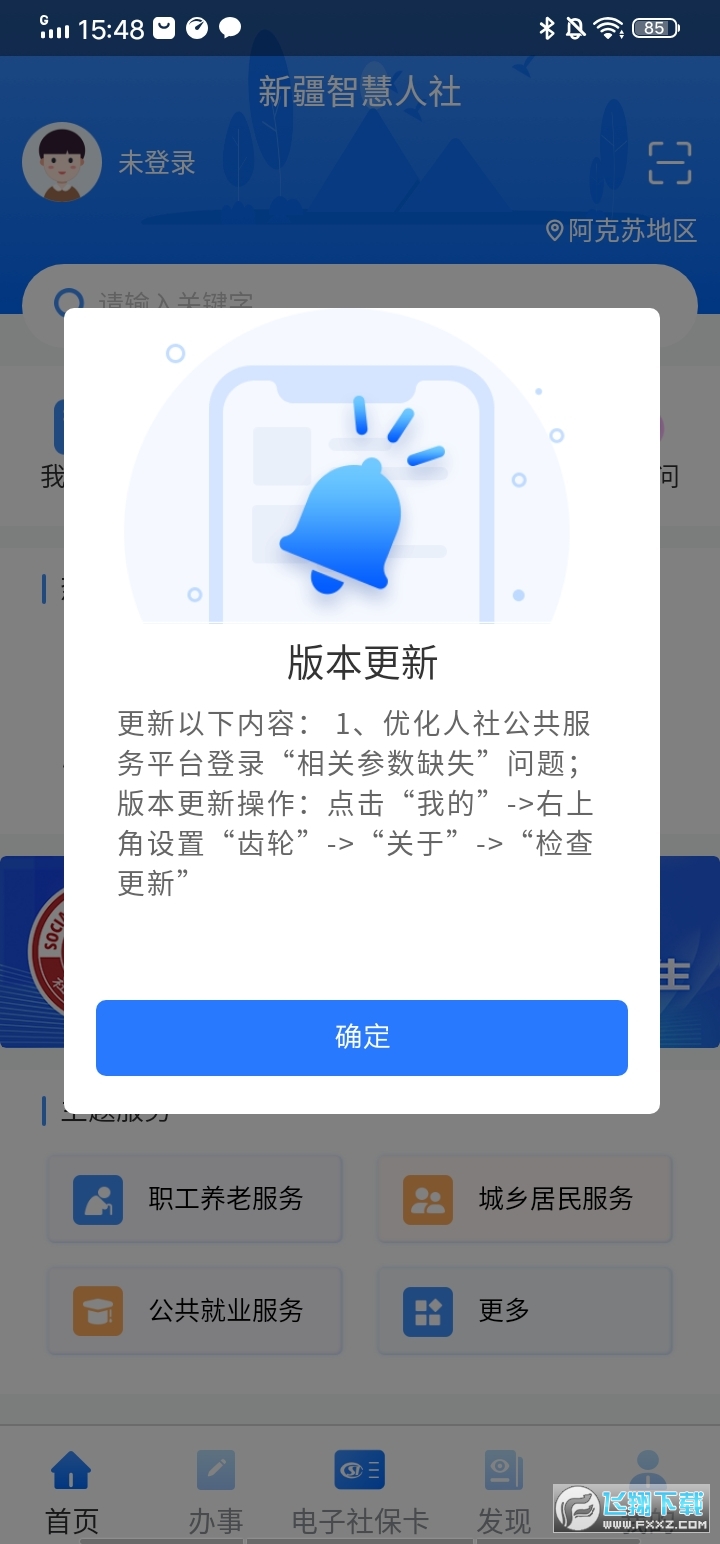The image size is (720, 1544).
Task: Tap the scan QR code icon
Action: pos(668,162)
